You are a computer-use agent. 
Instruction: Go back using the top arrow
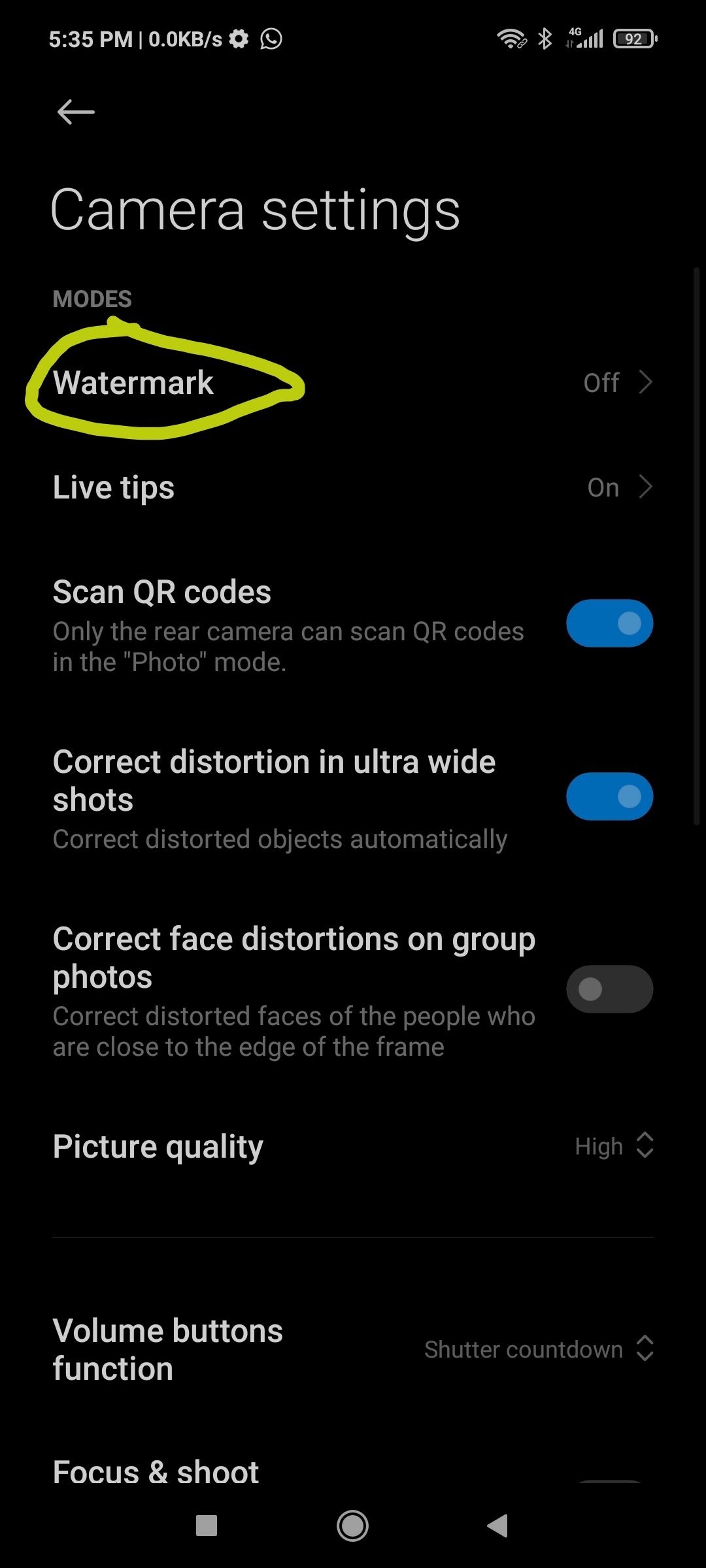(x=76, y=112)
